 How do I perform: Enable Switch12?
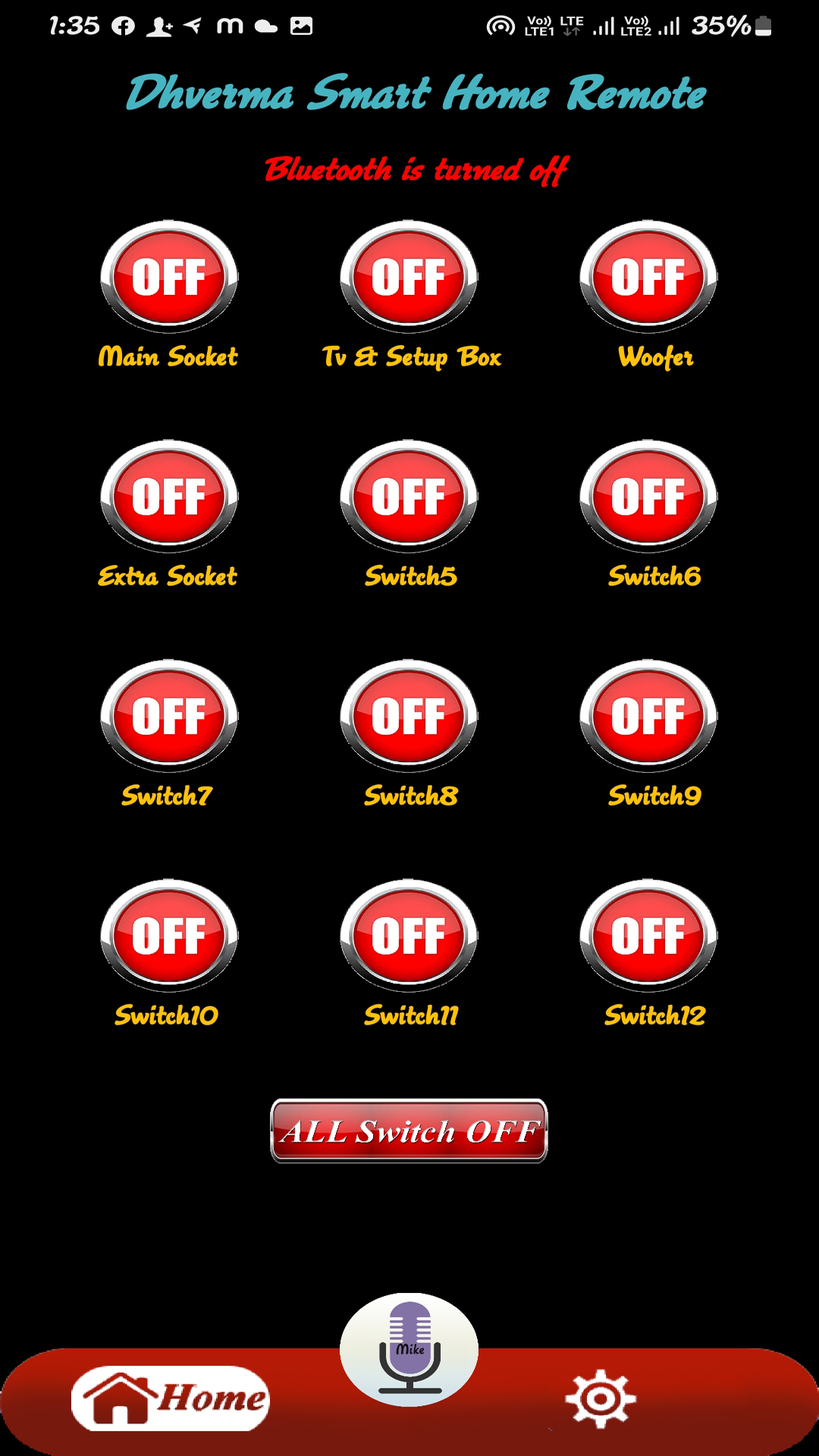point(648,937)
